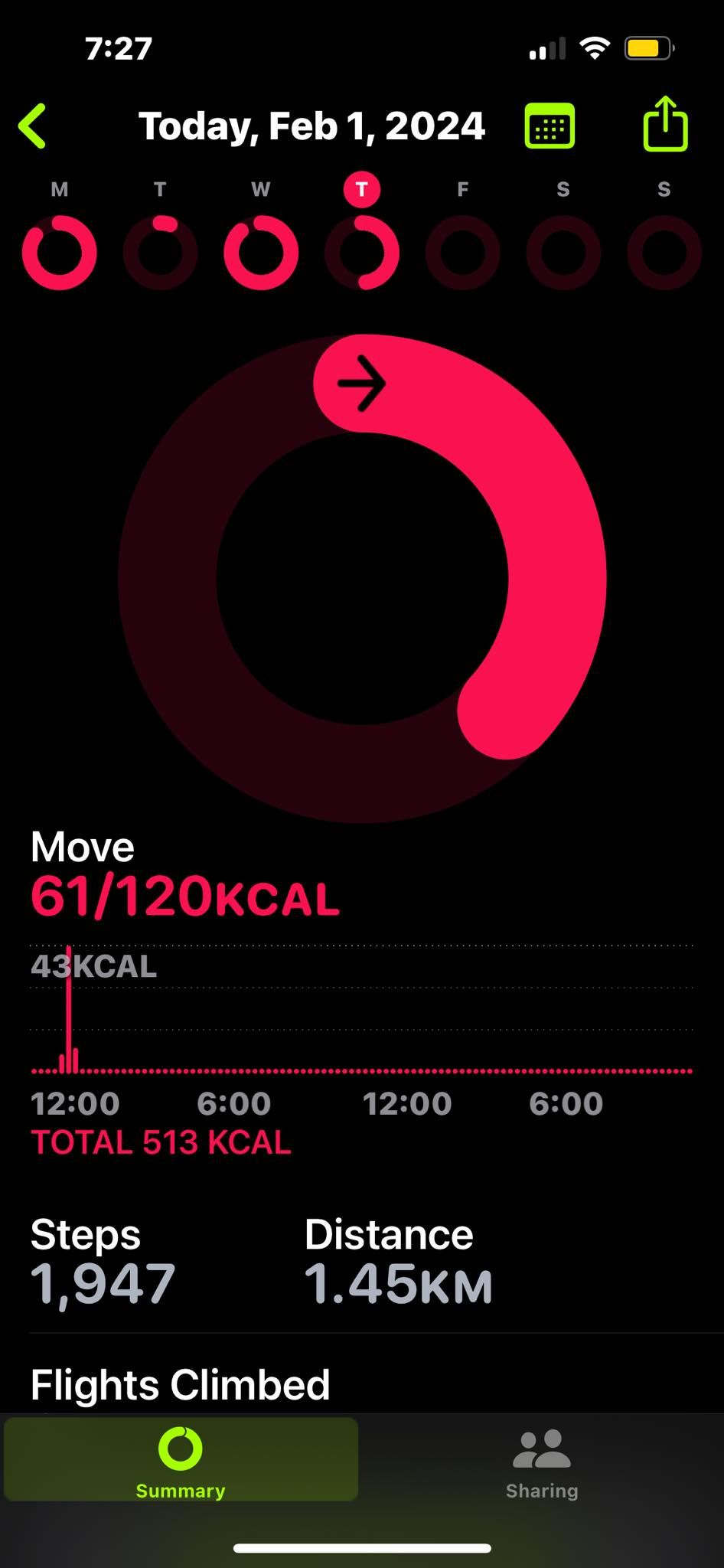Select Tuesday's activity ring
Image resolution: width=724 pixels, height=1568 pixels.
point(160,252)
